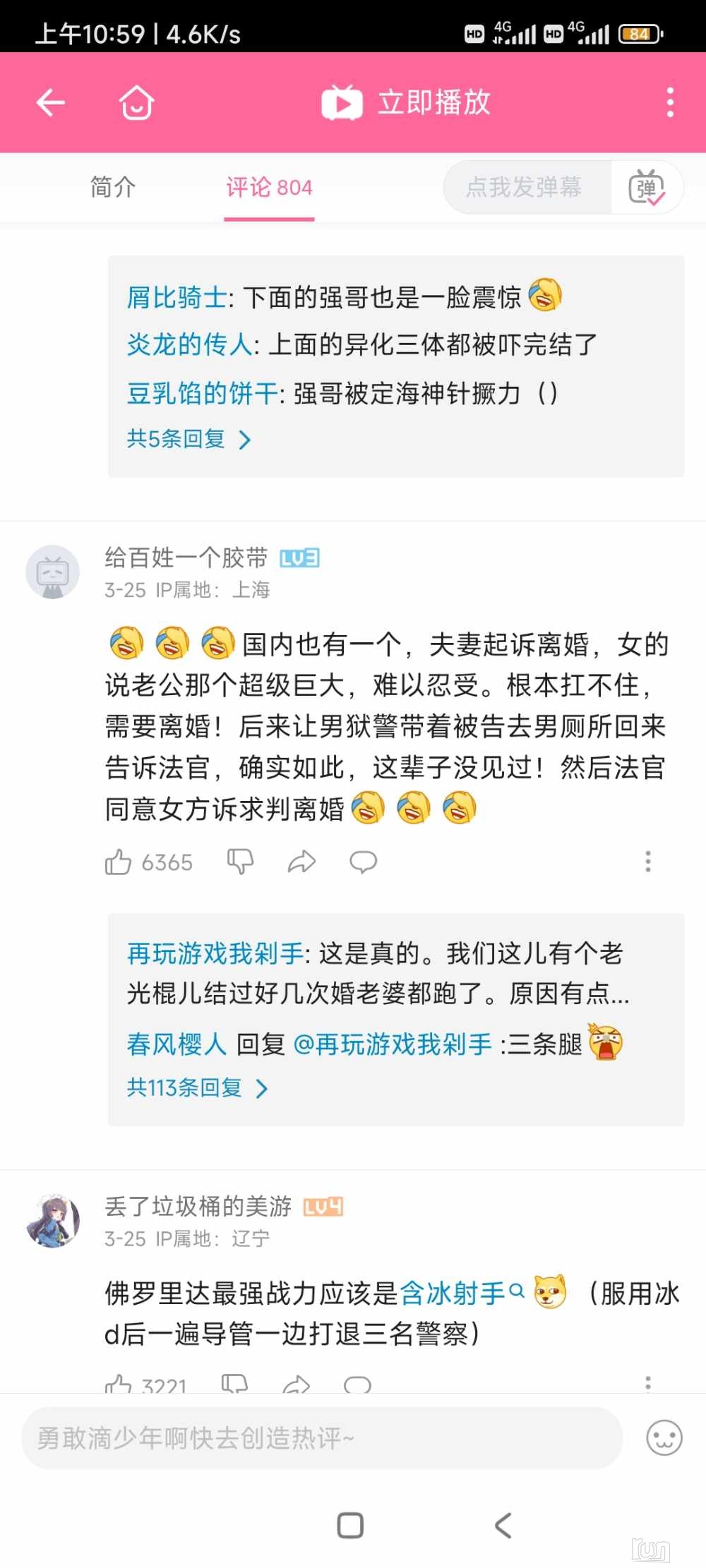The width and height of the screenshot is (706, 1568).
Task: Tap 立即播放 to start playback
Action: click(x=406, y=103)
